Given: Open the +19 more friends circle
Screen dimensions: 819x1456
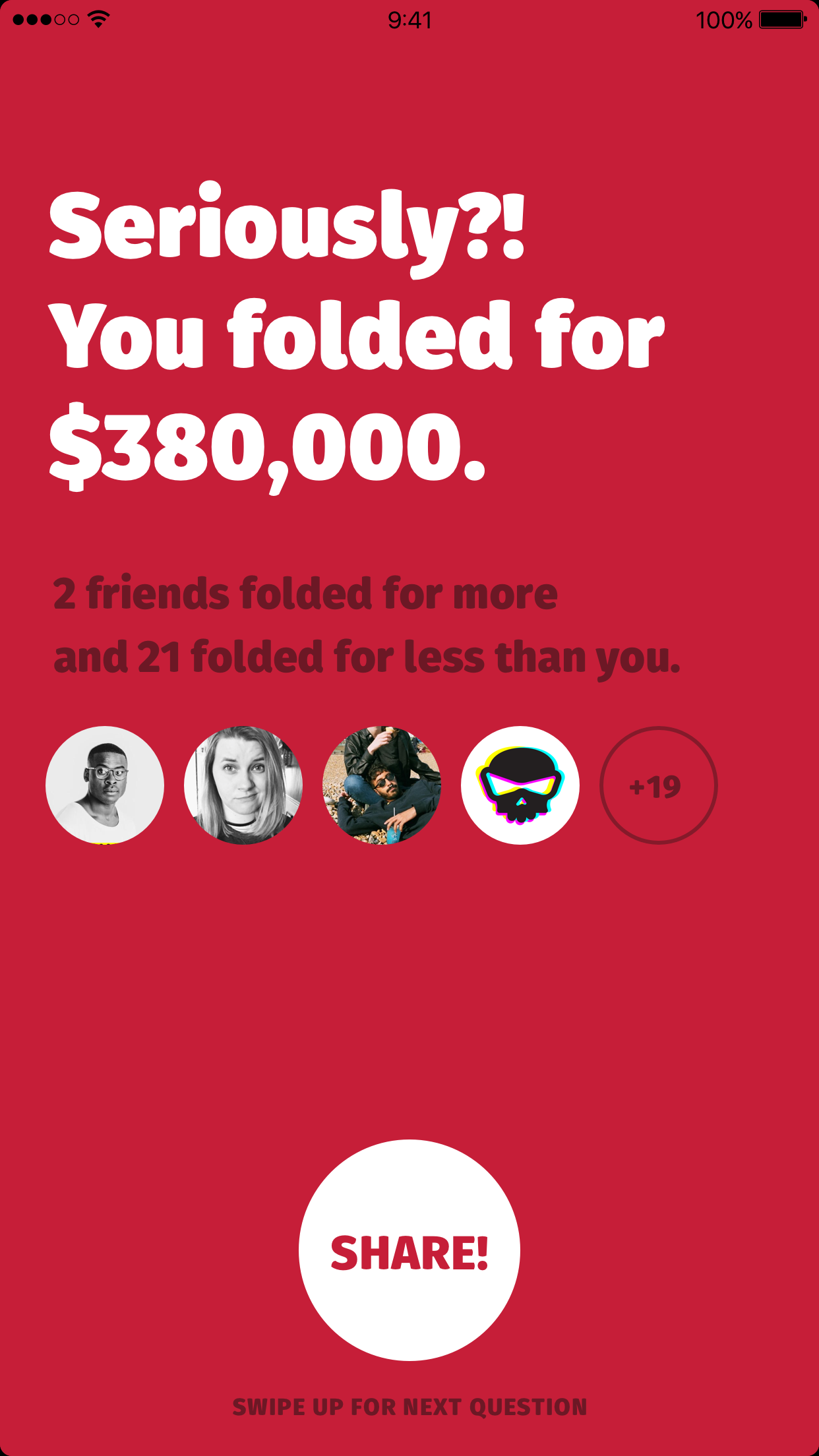Looking at the screenshot, I should (x=658, y=785).
